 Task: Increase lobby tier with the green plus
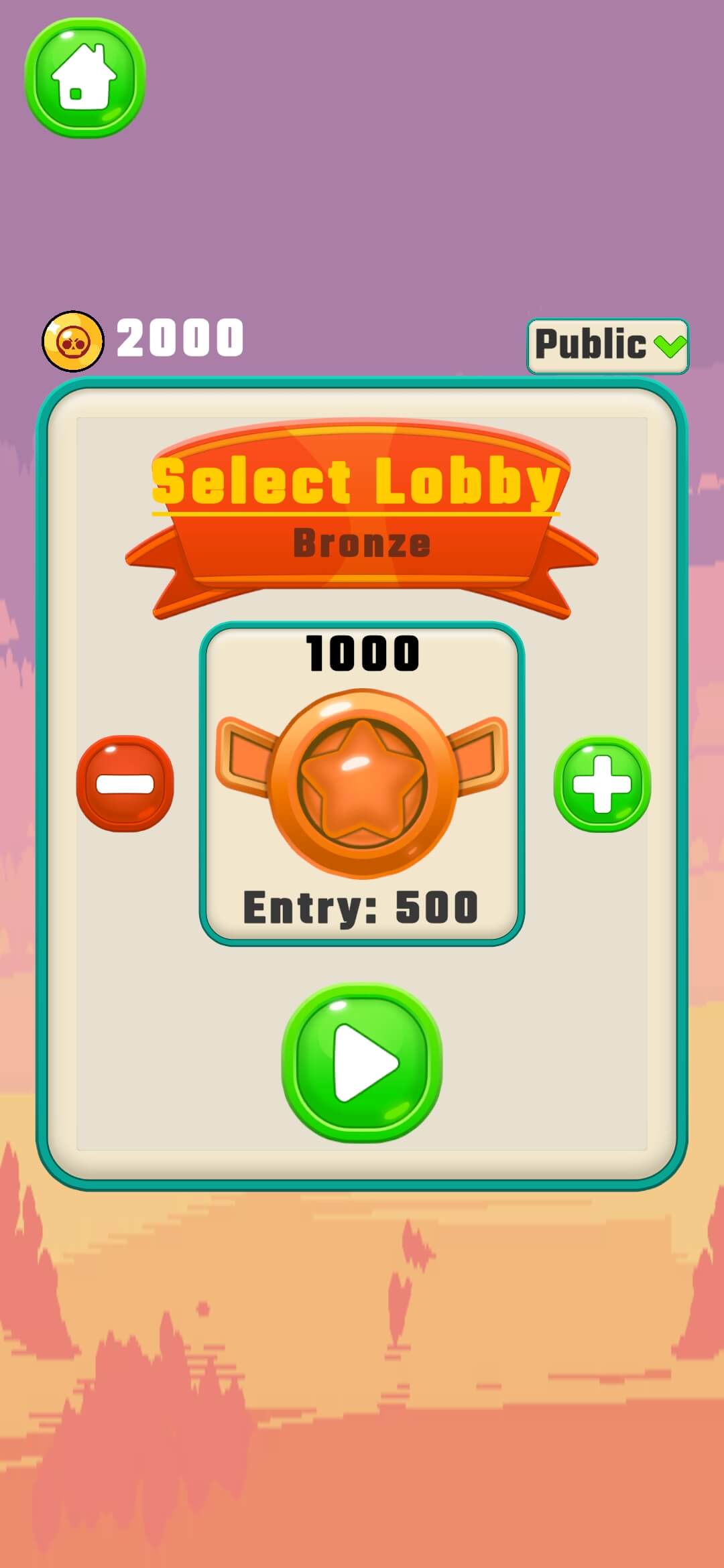[x=602, y=784]
